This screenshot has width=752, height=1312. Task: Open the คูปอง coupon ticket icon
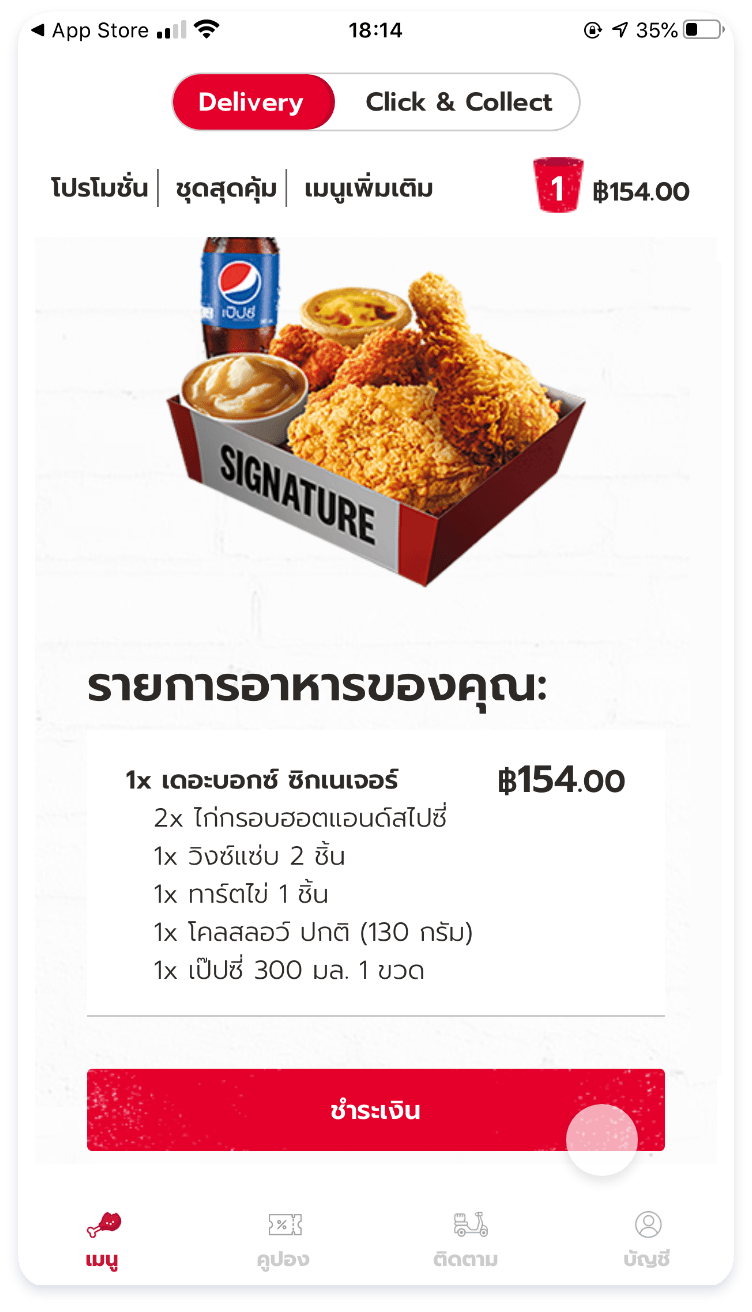tap(283, 1222)
